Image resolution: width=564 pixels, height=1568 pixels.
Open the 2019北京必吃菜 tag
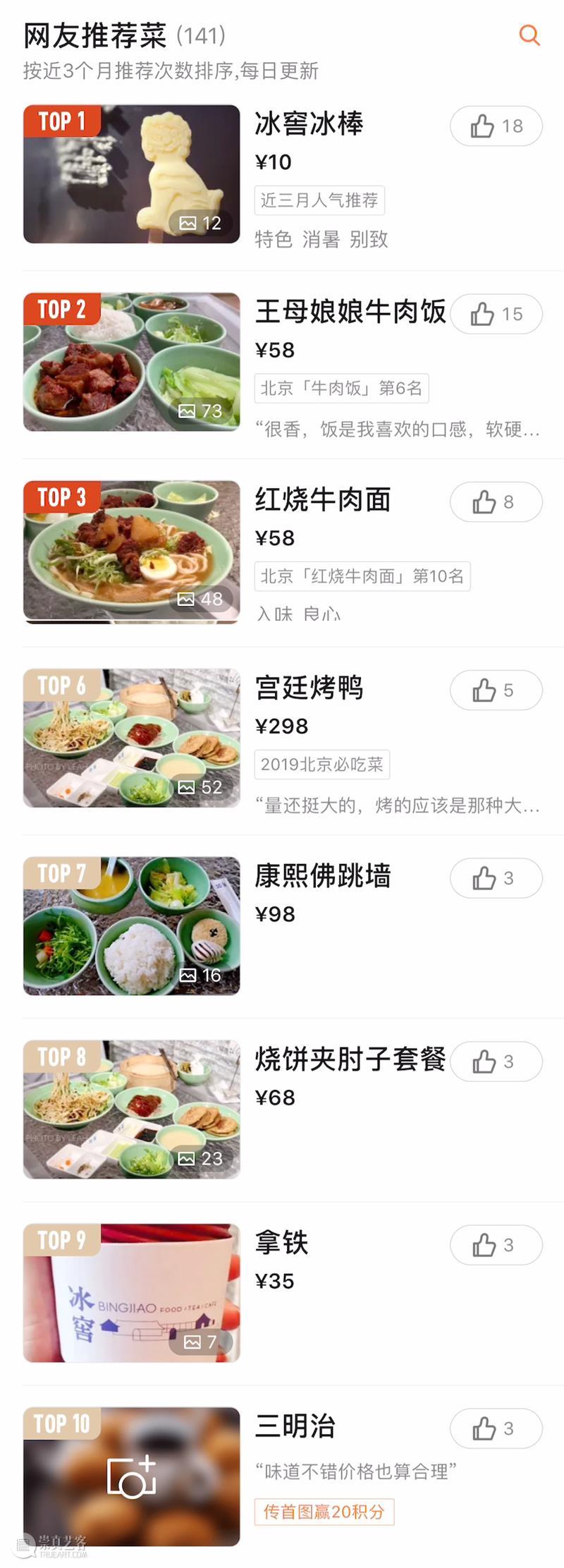point(322,765)
